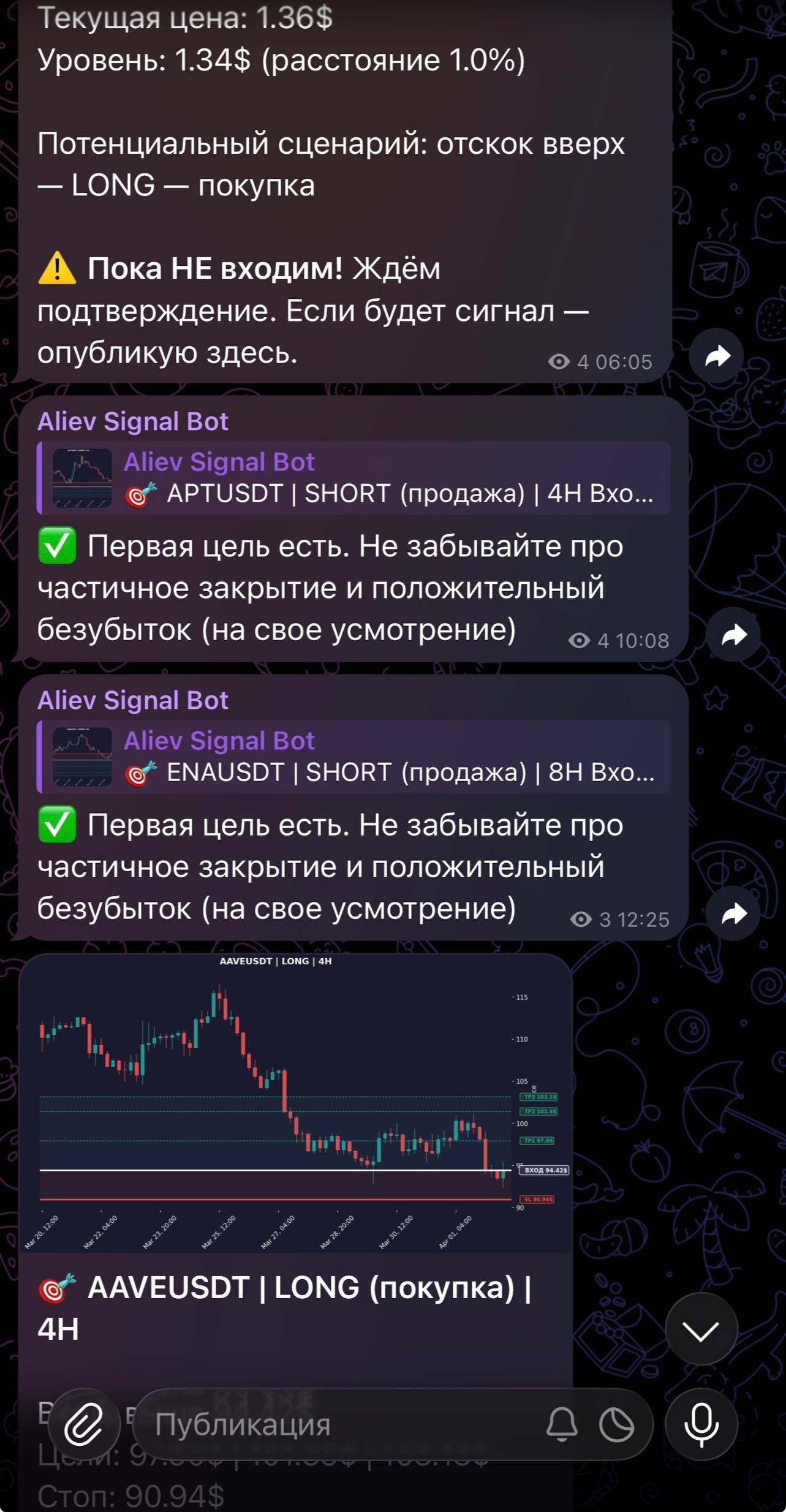786x1512 pixels.
Task: Forward the 10:08 first-target message
Action: pyautogui.click(x=733, y=635)
